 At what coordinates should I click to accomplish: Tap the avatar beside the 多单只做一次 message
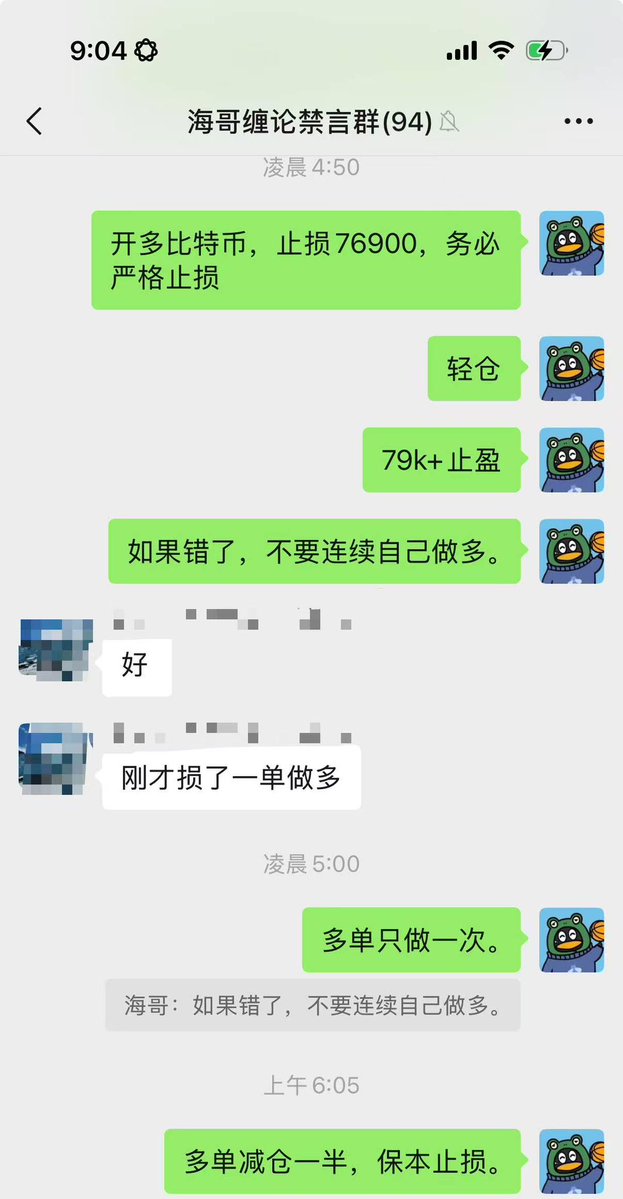coord(572,940)
